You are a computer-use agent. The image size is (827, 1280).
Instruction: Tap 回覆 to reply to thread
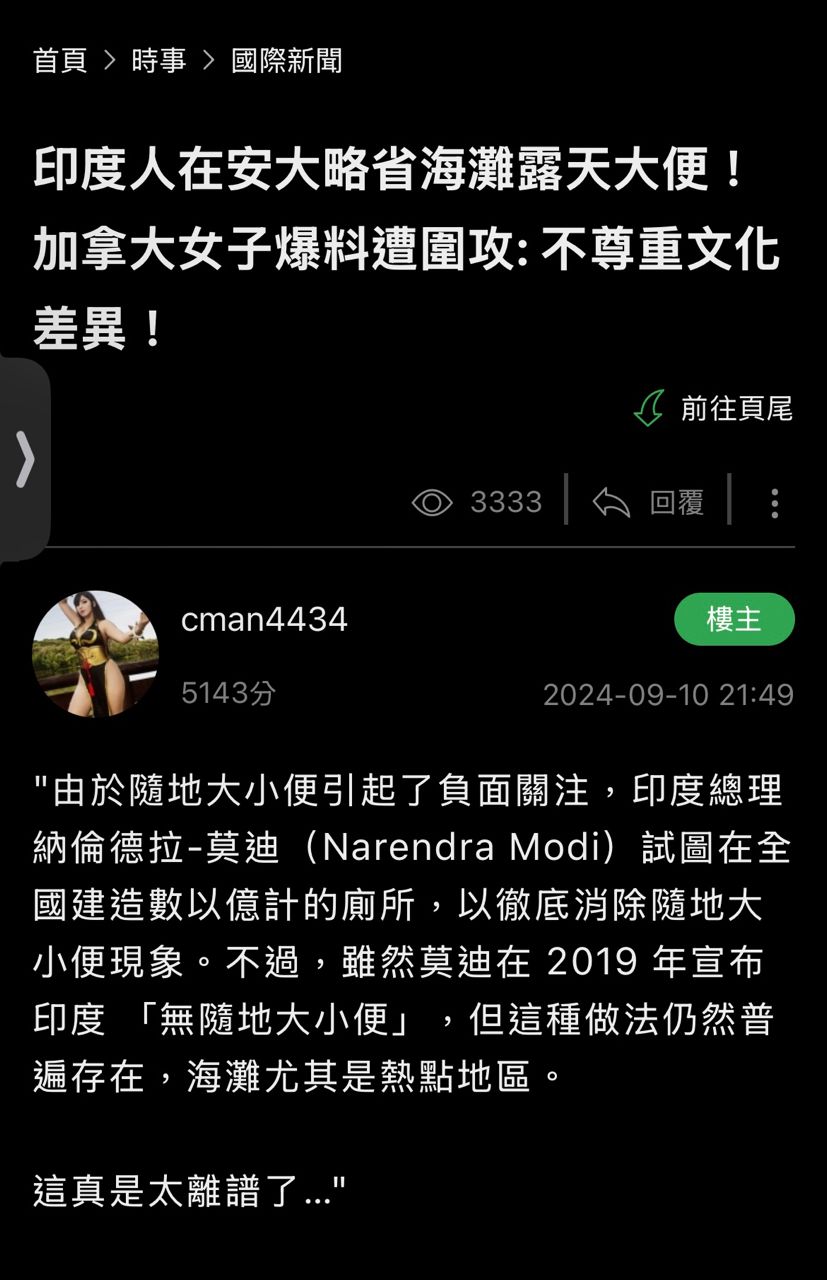tap(650, 502)
